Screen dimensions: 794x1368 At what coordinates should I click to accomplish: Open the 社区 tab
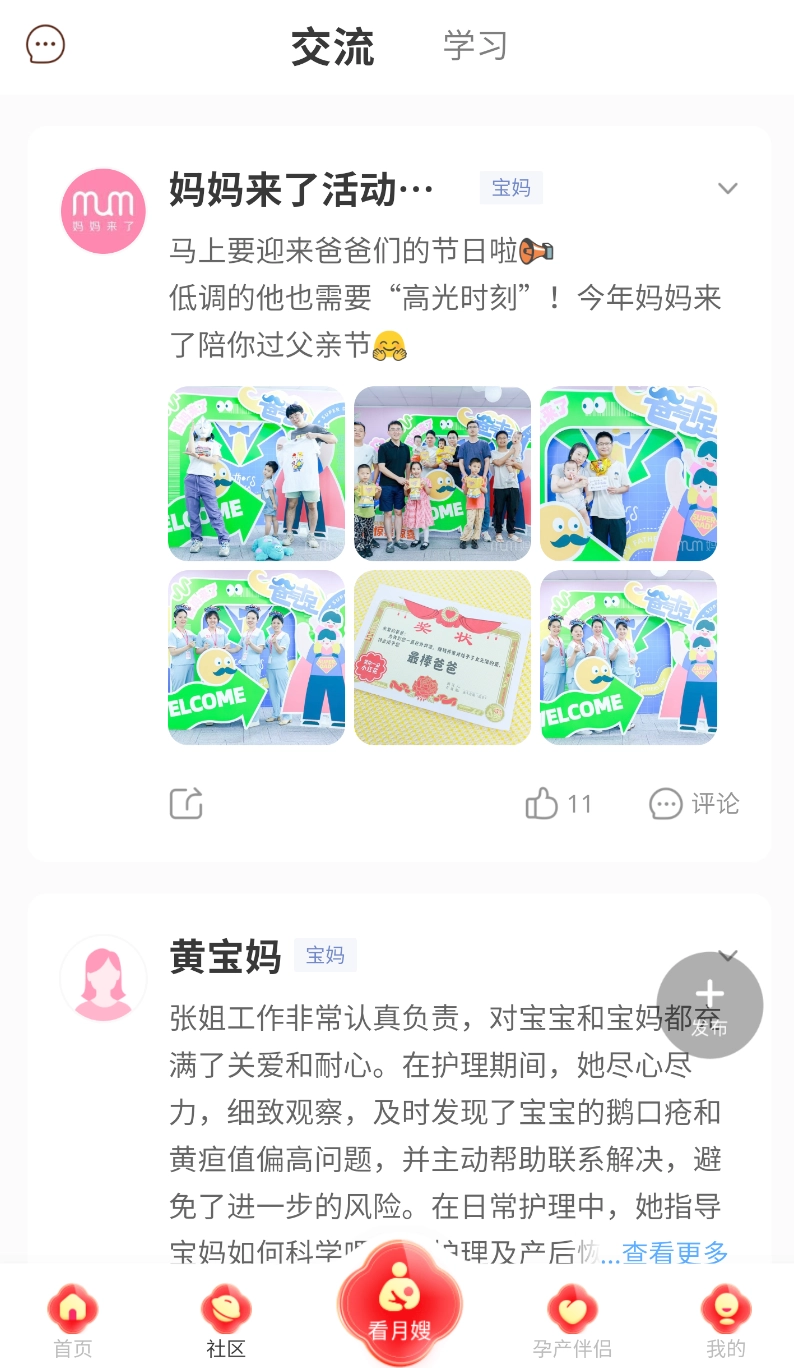pos(226,1321)
